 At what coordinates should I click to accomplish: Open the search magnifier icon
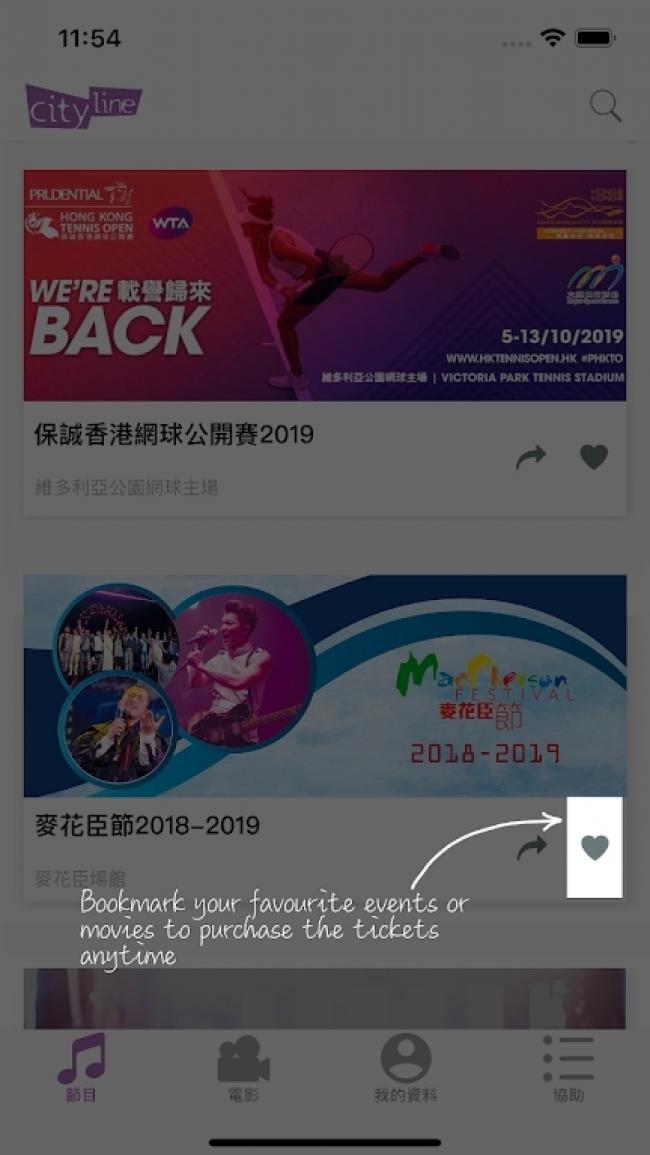[606, 106]
